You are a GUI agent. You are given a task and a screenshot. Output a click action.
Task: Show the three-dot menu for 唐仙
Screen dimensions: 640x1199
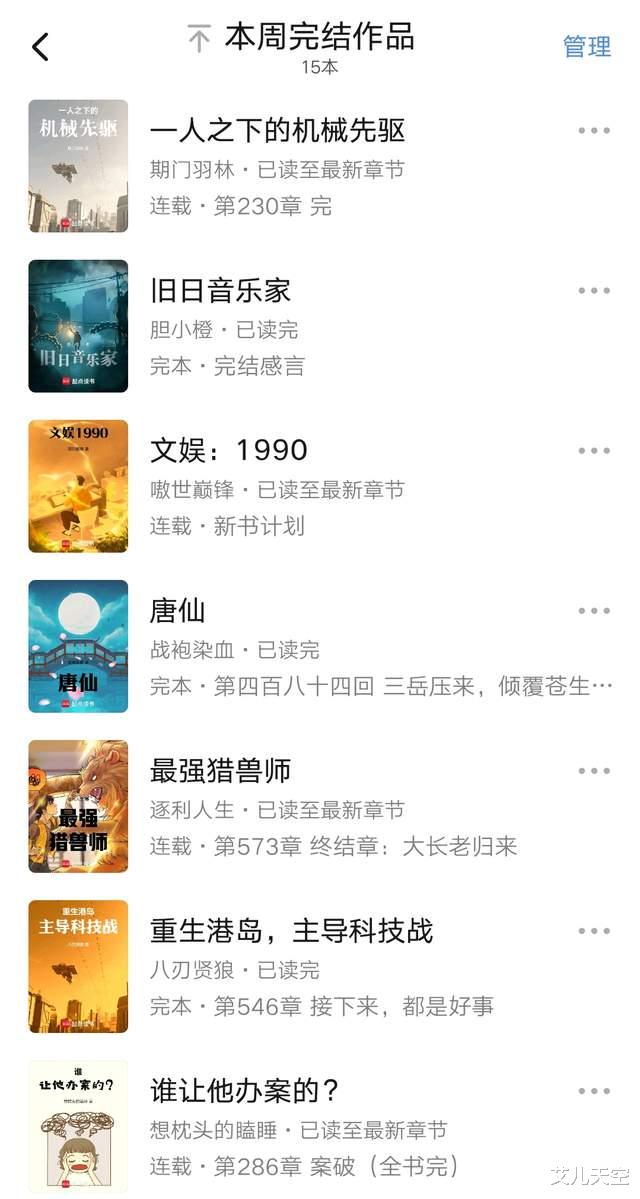(594, 611)
